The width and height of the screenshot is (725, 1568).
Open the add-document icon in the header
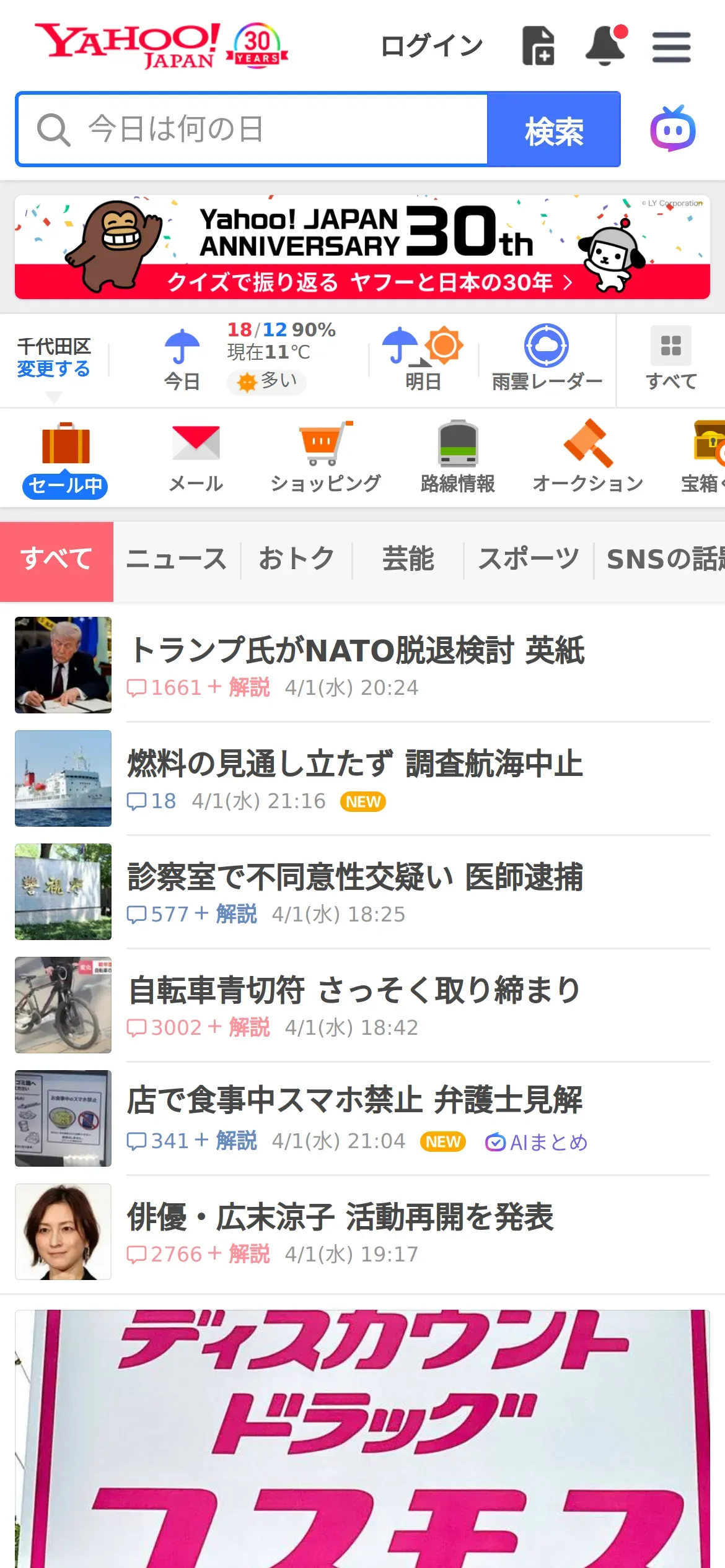pyautogui.click(x=538, y=46)
